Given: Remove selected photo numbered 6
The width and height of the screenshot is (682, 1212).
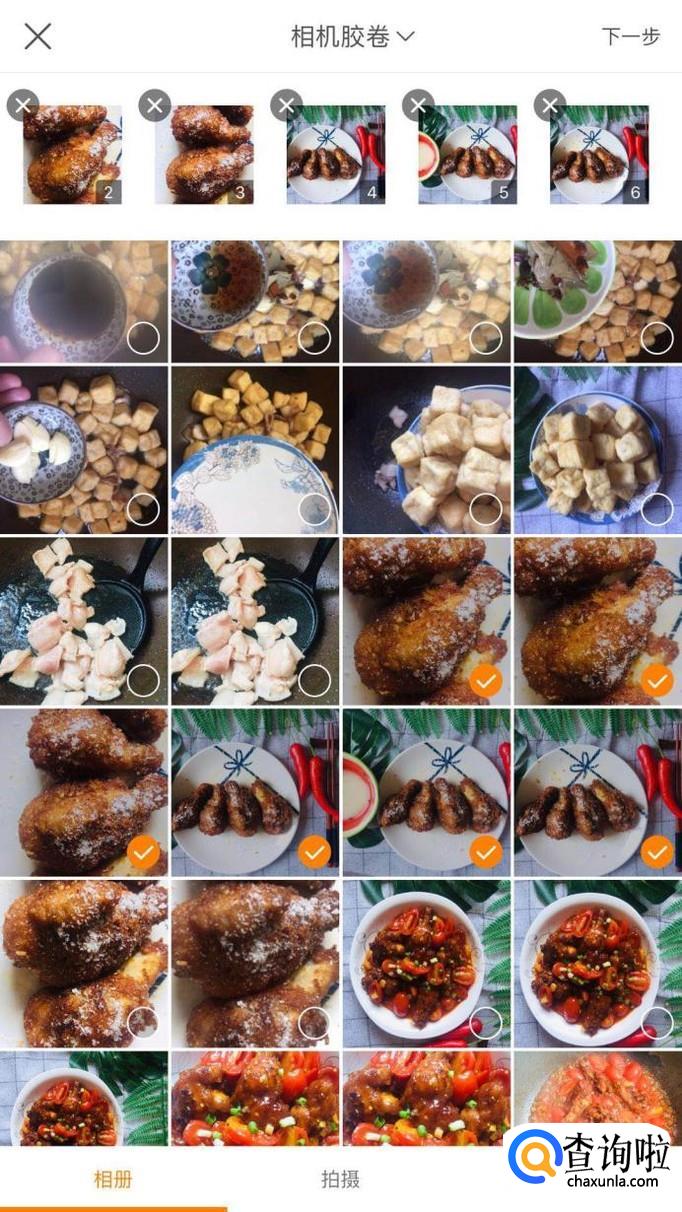Looking at the screenshot, I should [x=549, y=105].
